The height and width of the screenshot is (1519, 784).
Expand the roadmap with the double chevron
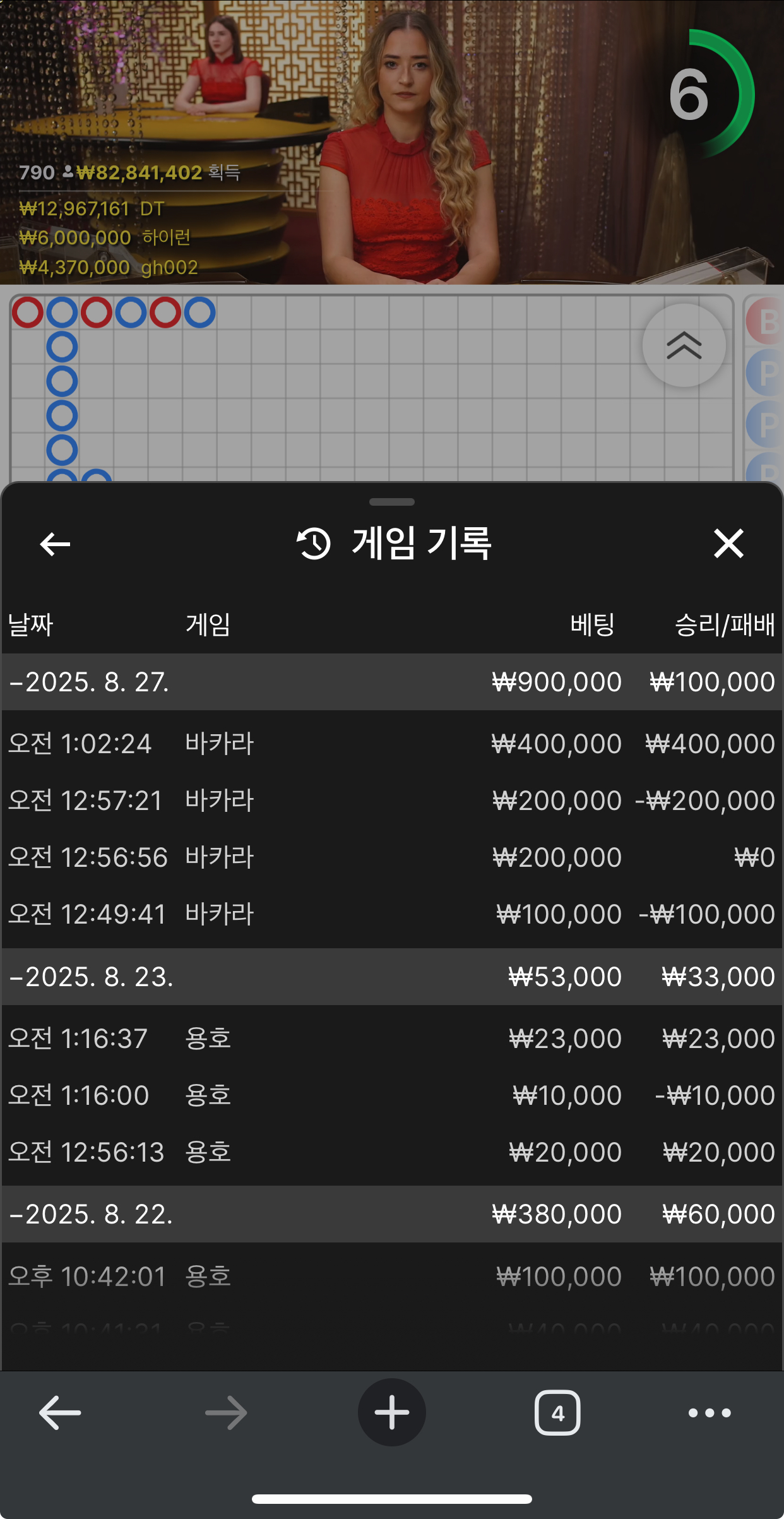coord(684,345)
